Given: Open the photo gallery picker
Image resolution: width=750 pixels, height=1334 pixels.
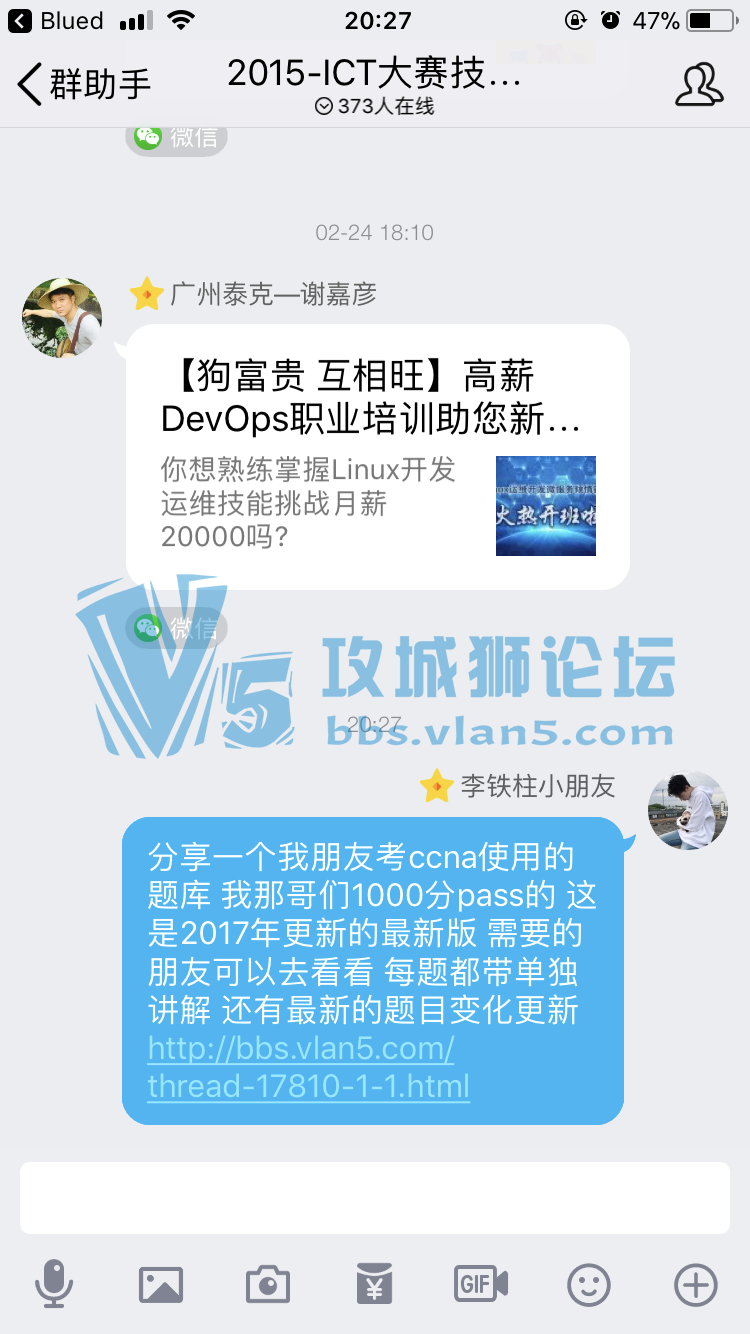Looking at the screenshot, I should point(160,1284).
